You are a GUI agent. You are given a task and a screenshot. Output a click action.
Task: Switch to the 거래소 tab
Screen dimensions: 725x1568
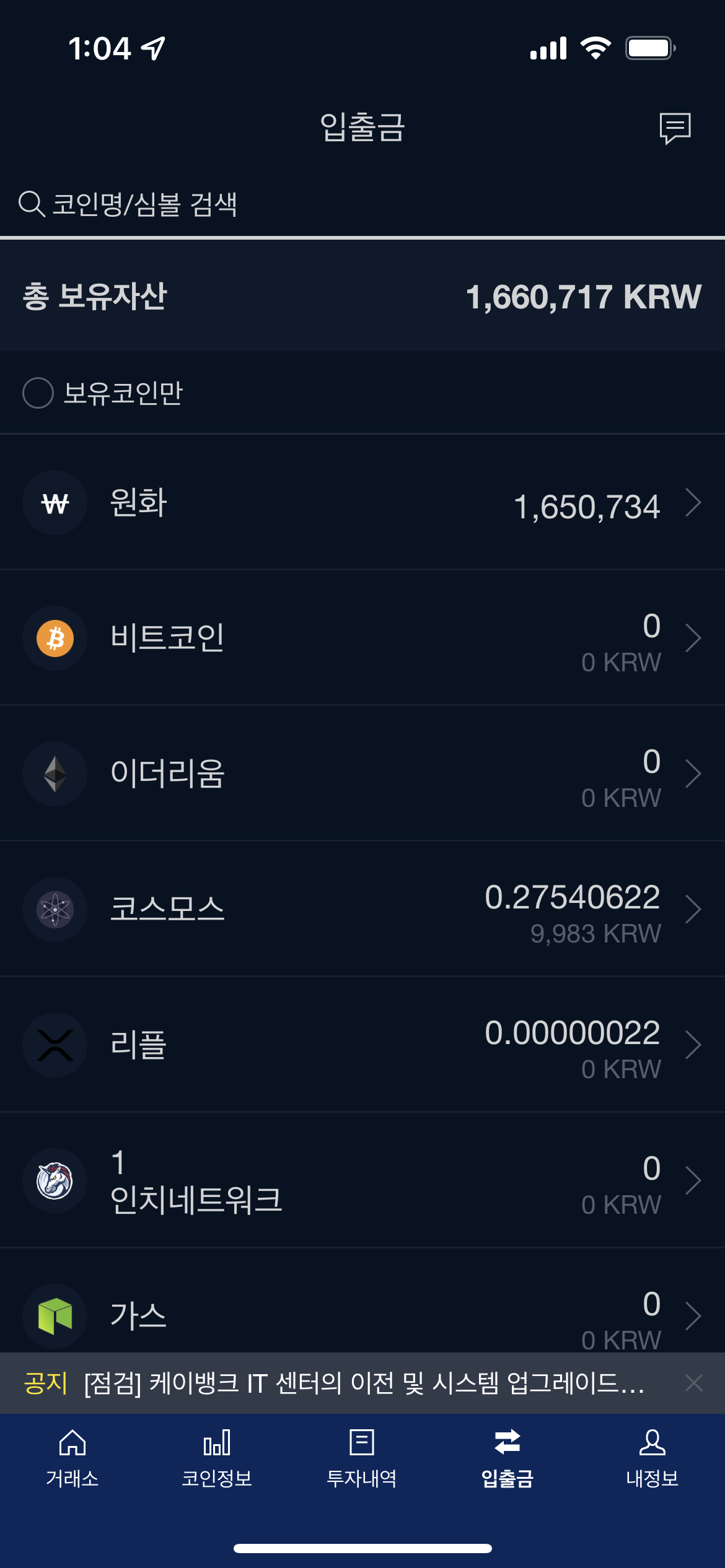click(72, 1459)
